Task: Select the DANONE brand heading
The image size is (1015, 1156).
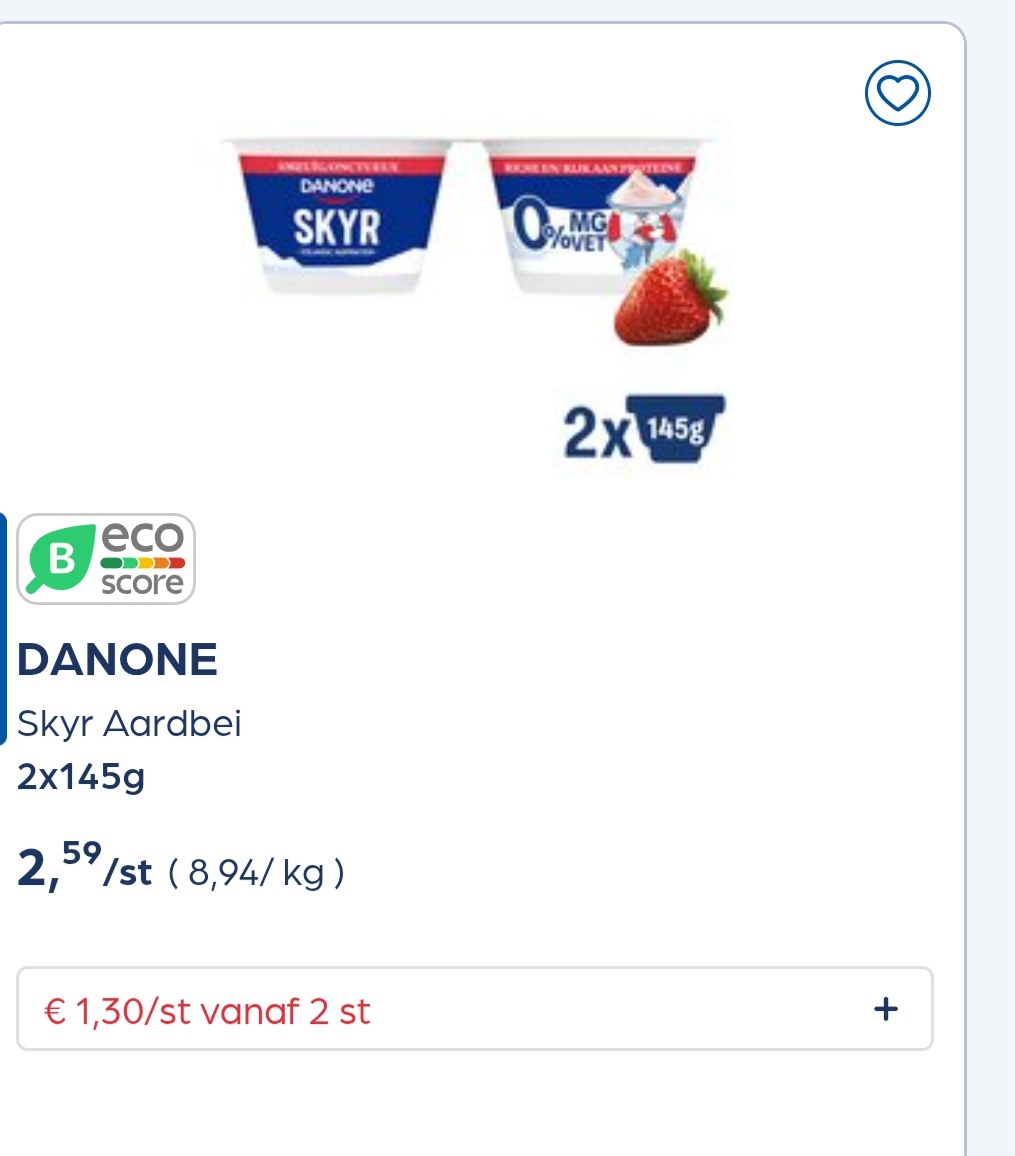Action: [x=117, y=658]
